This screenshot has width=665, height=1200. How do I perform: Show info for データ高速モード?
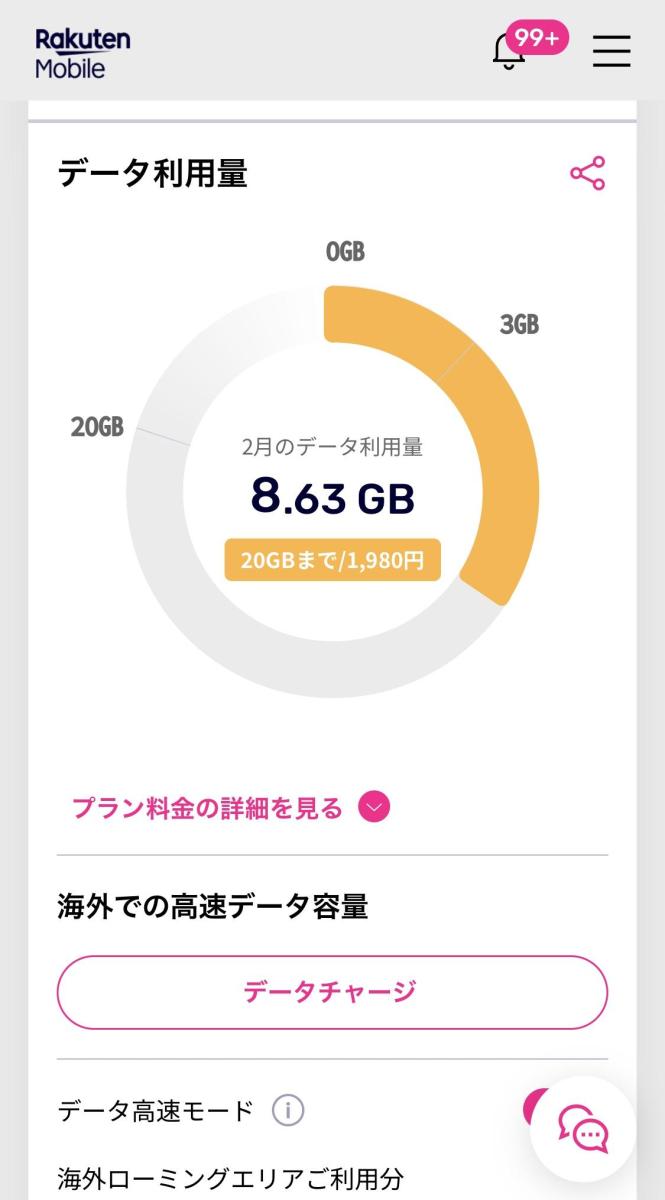tap(288, 1110)
